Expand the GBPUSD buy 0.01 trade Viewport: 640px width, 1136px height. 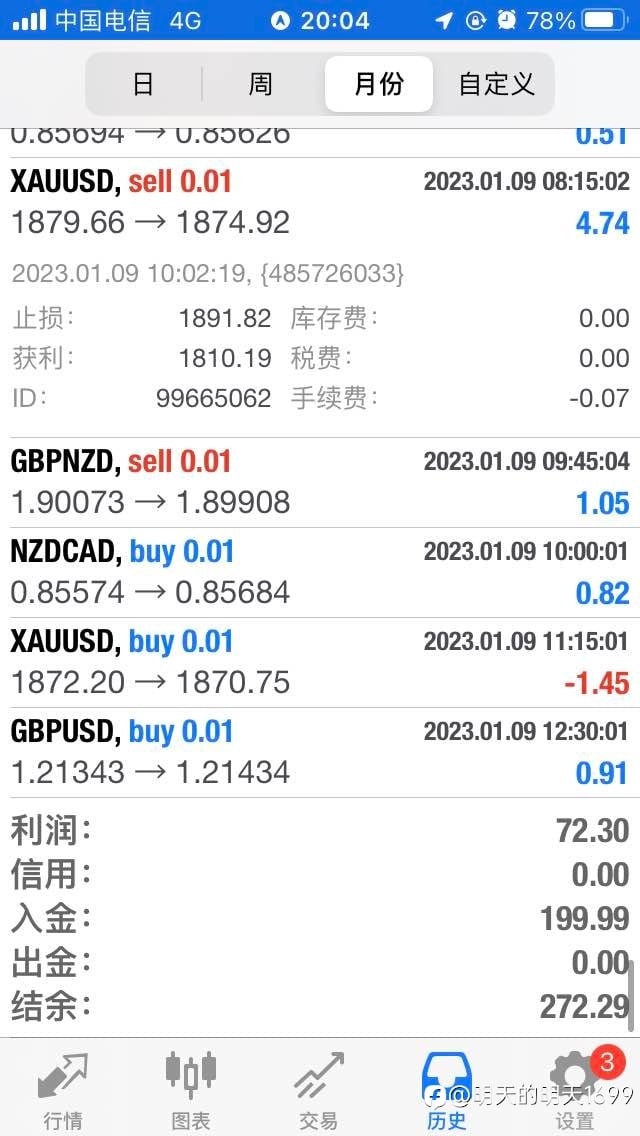click(320, 753)
